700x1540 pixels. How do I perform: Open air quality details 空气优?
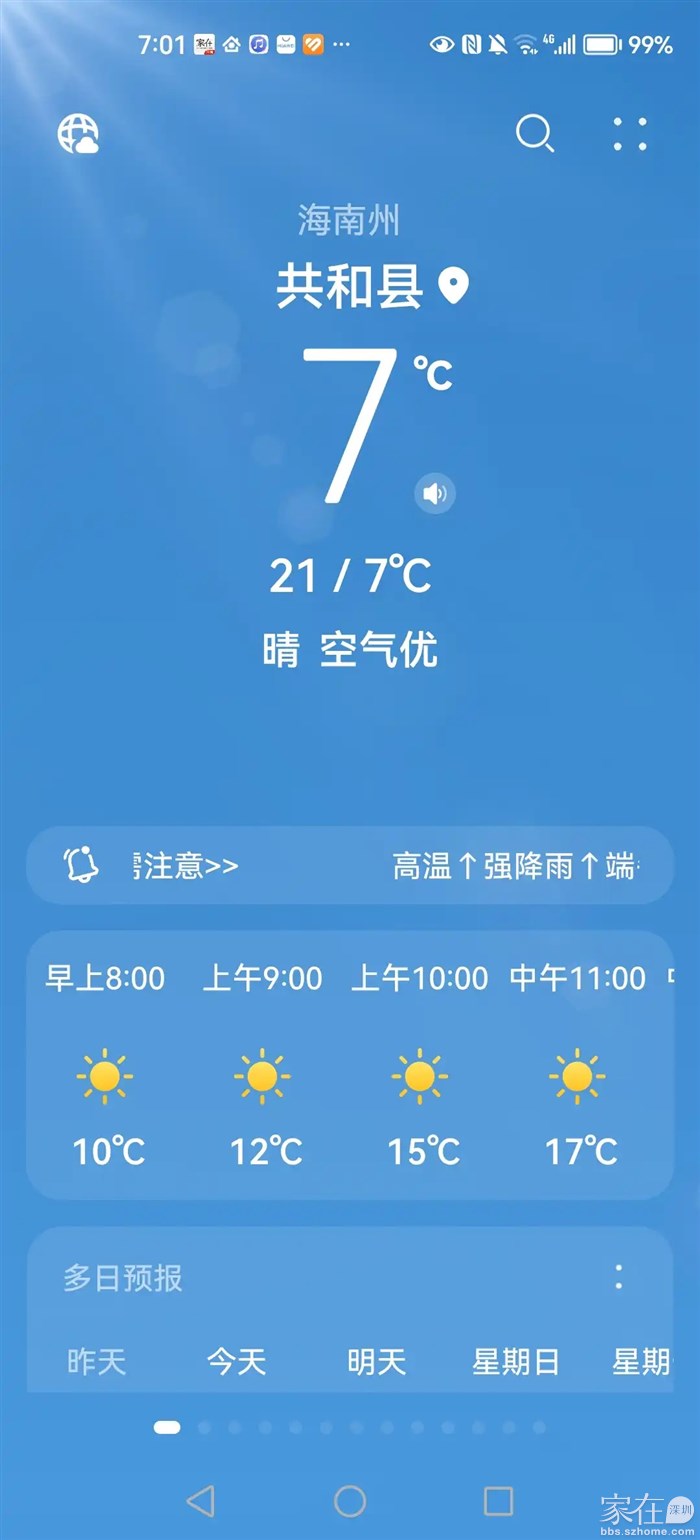point(379,651)
